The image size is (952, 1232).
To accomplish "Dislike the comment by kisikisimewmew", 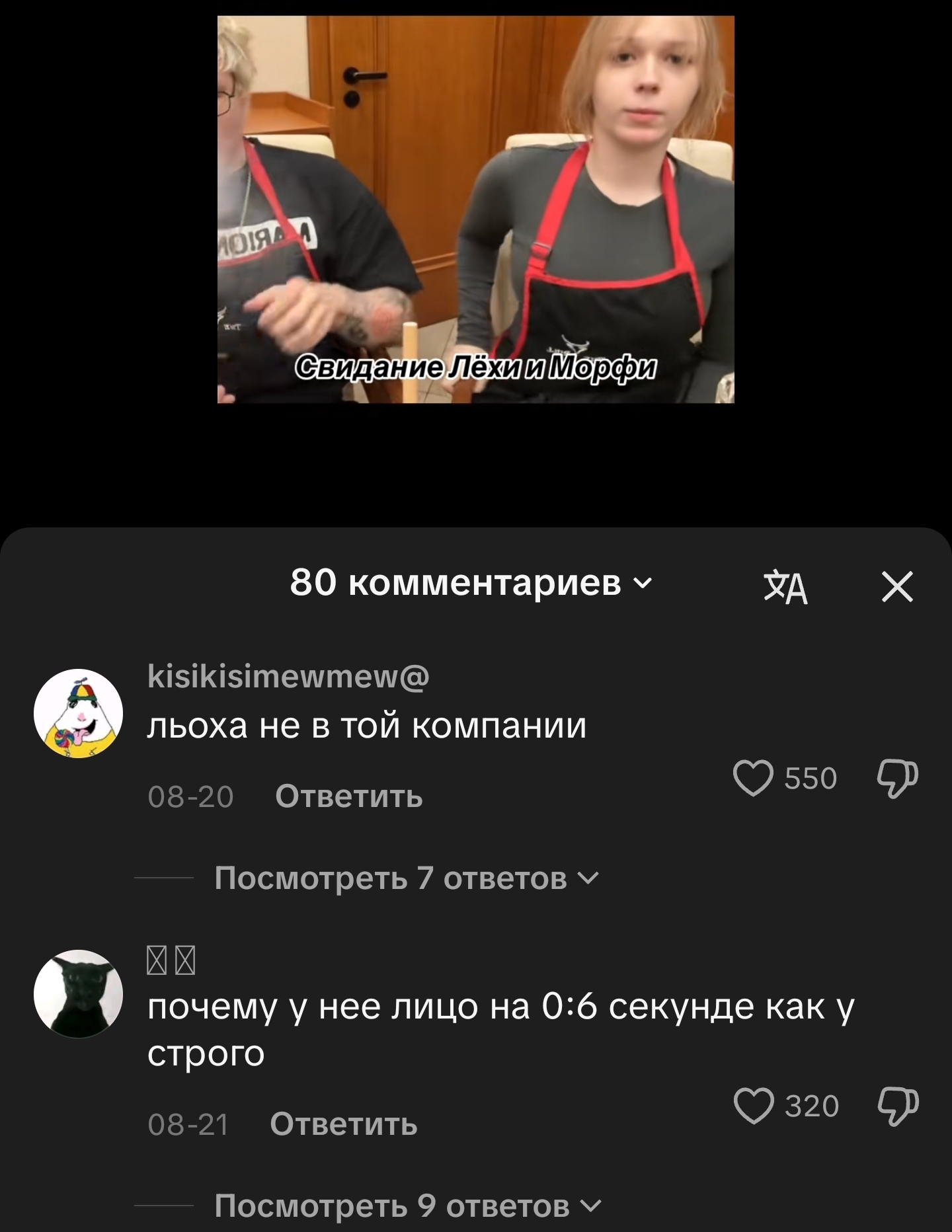I will click(x=897, y=779).
